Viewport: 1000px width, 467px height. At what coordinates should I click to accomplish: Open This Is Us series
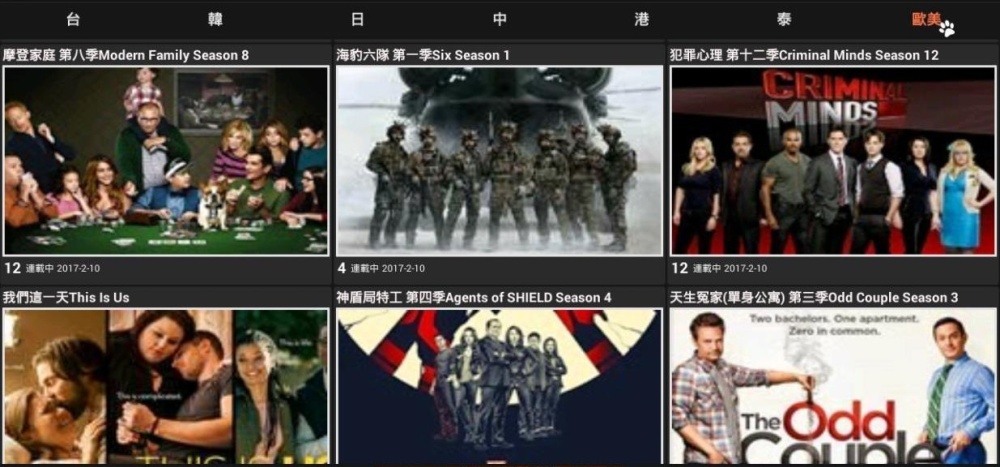(x=166, y=385)
